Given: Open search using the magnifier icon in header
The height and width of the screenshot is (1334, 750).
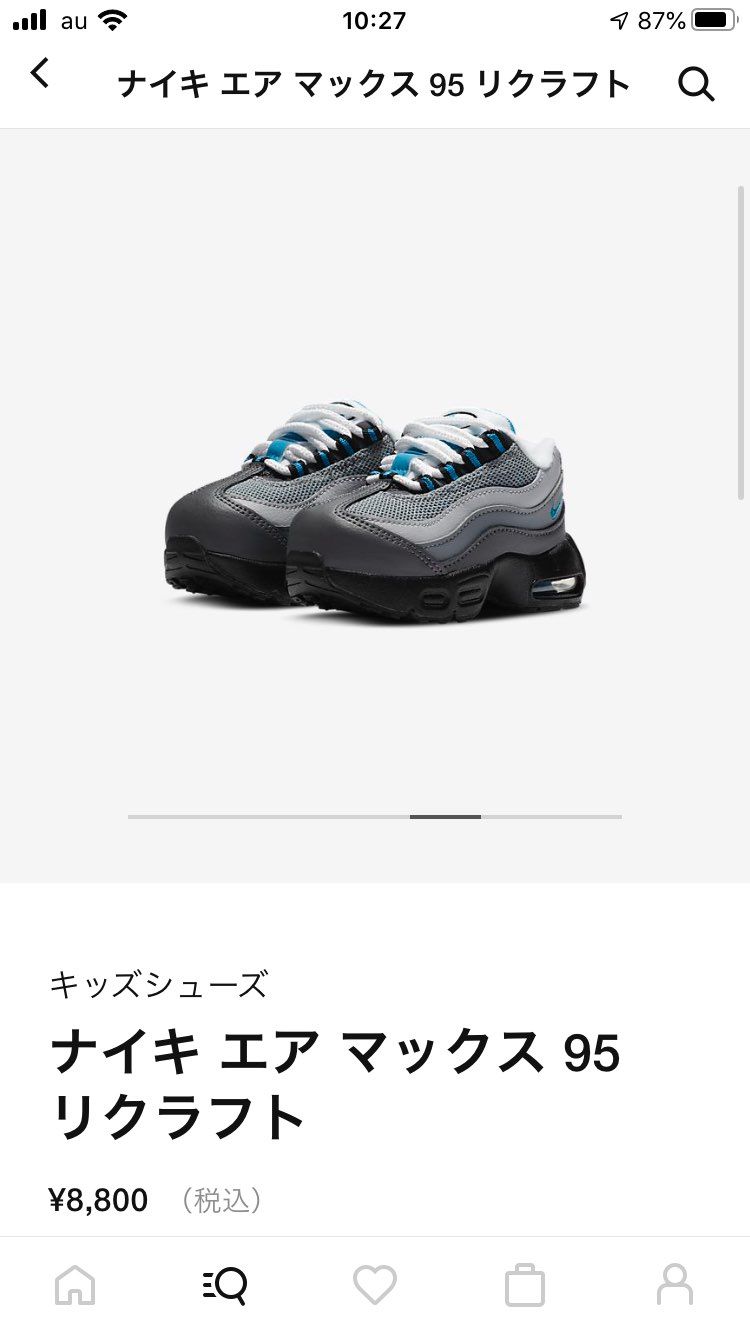Looking at the screenshot, I should click(697, 86).
